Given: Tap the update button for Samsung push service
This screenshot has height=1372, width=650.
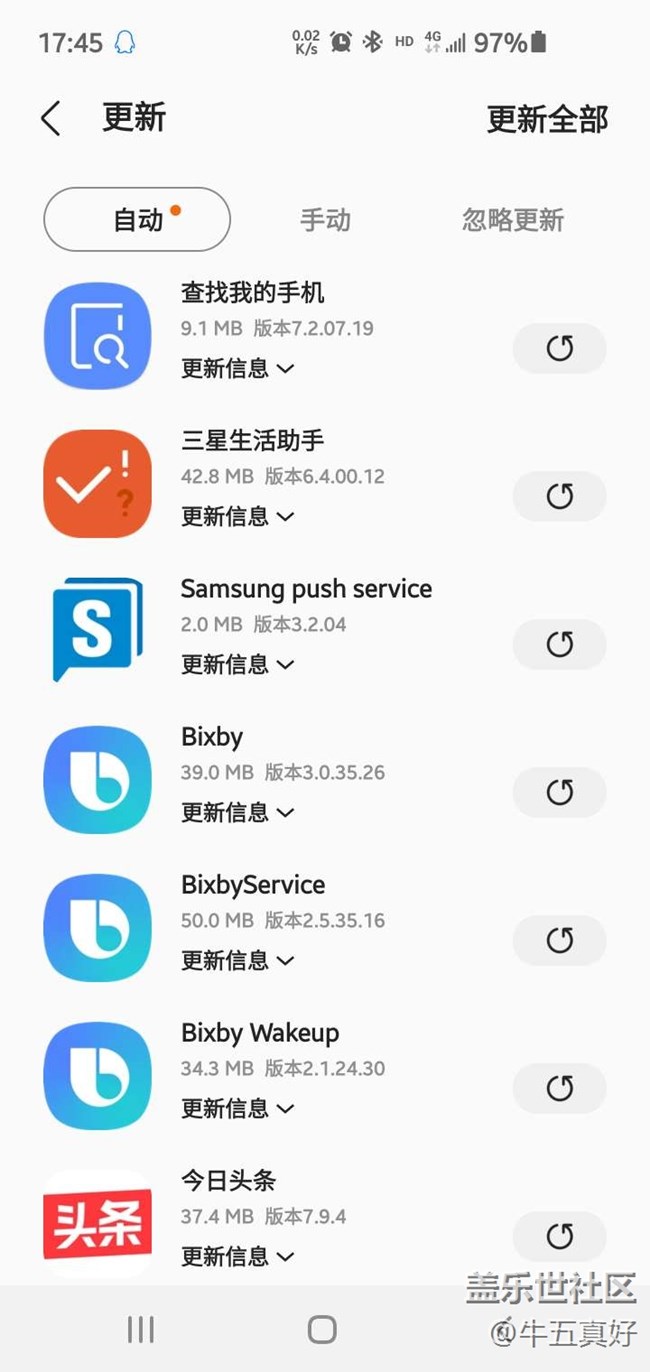Looking at the screenshot, I should click(559, 644).
